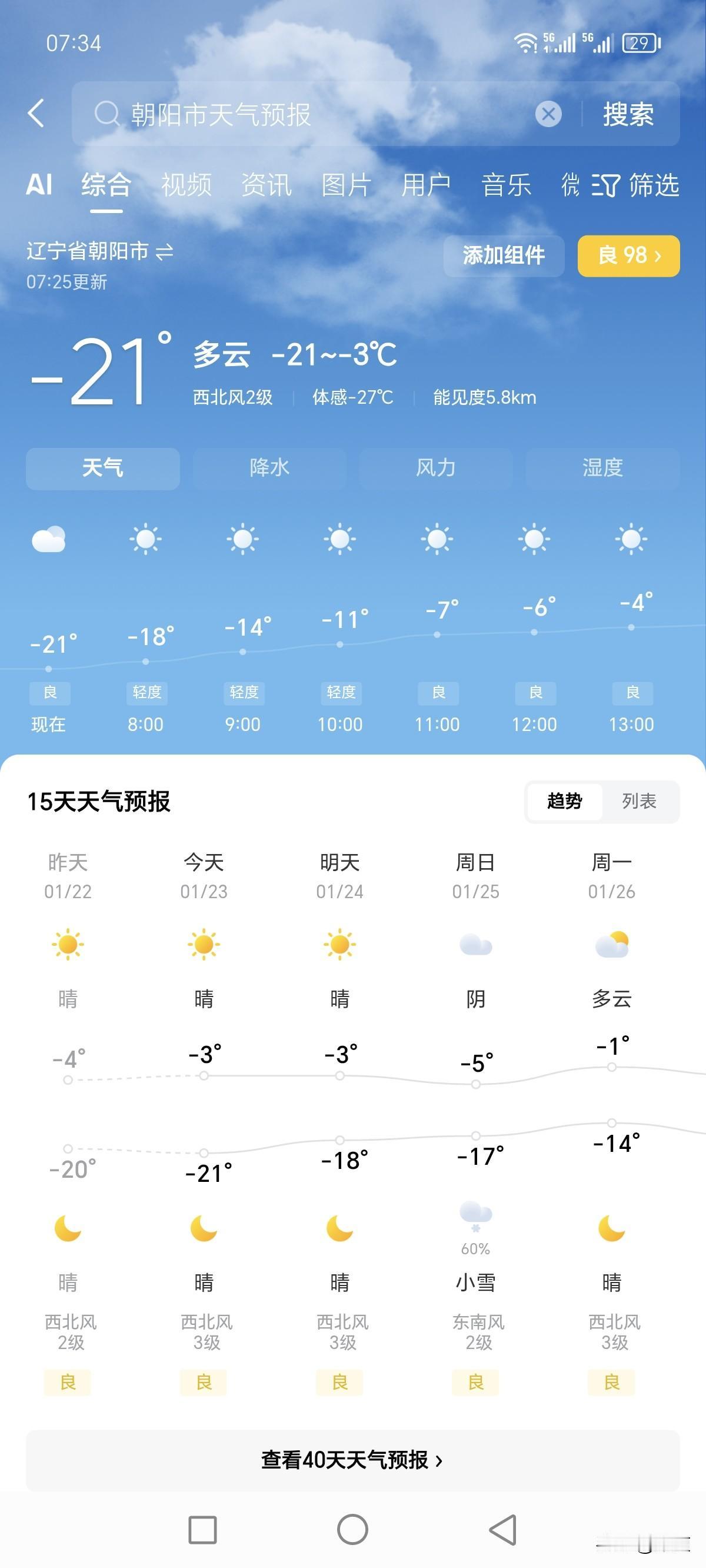Switch to the 视频 results tab
706x1568 pixels.
point(187,186)
